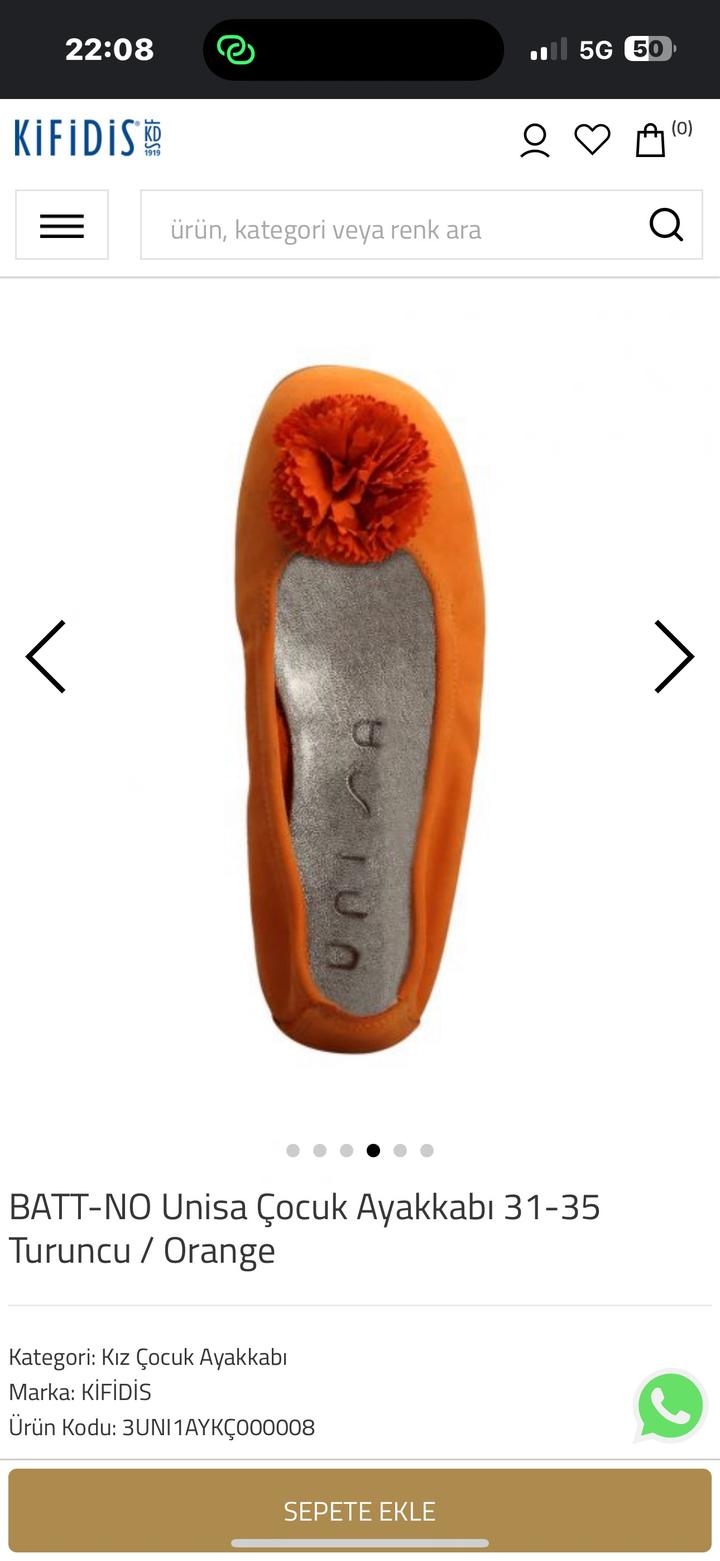Jump to the last image dot

point(427,1150)
